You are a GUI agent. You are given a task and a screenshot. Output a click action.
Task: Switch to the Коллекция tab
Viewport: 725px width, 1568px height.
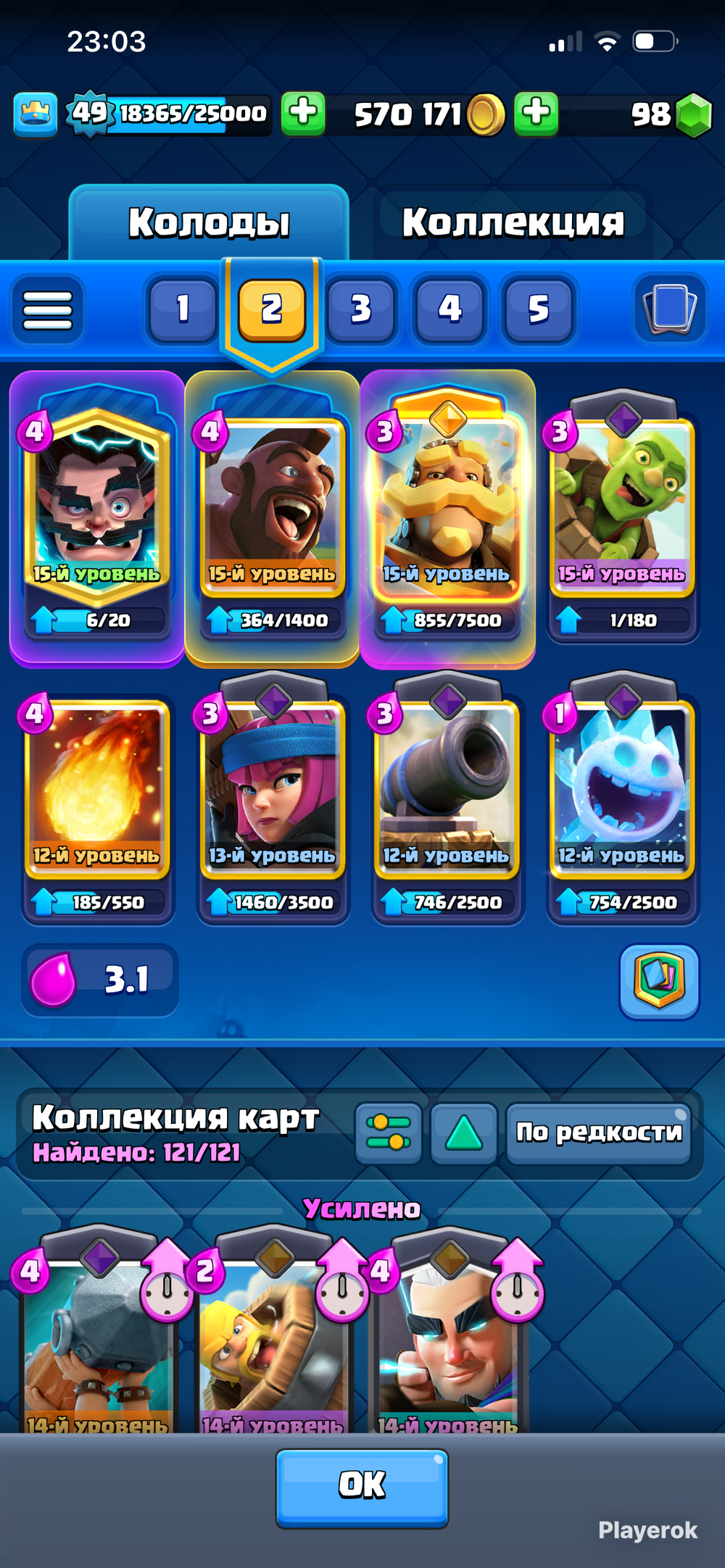point(513,222)
